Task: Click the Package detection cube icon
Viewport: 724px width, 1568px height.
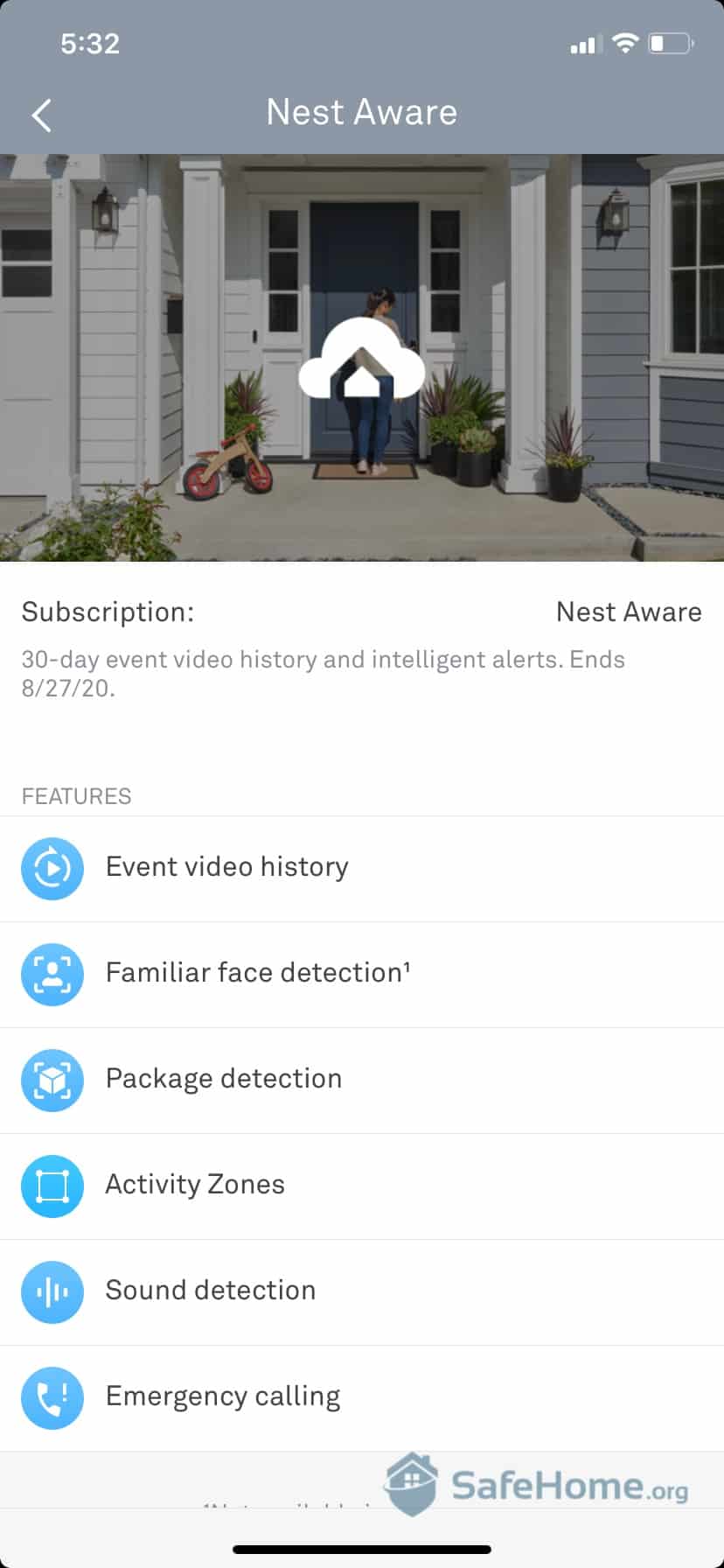Action: 52,1080
